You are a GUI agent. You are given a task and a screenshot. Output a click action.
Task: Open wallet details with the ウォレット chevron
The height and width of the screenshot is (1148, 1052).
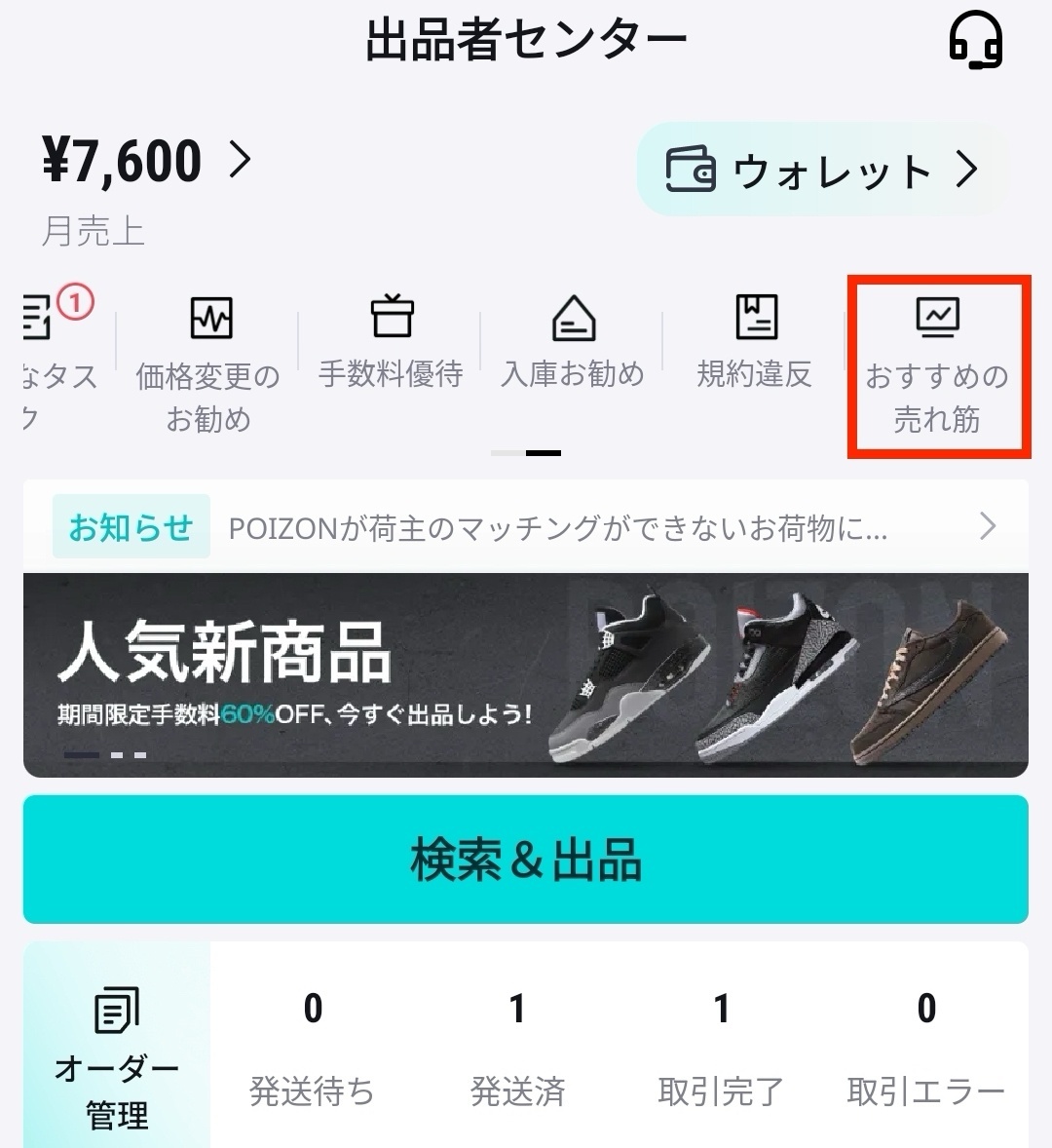coord(966,169)
